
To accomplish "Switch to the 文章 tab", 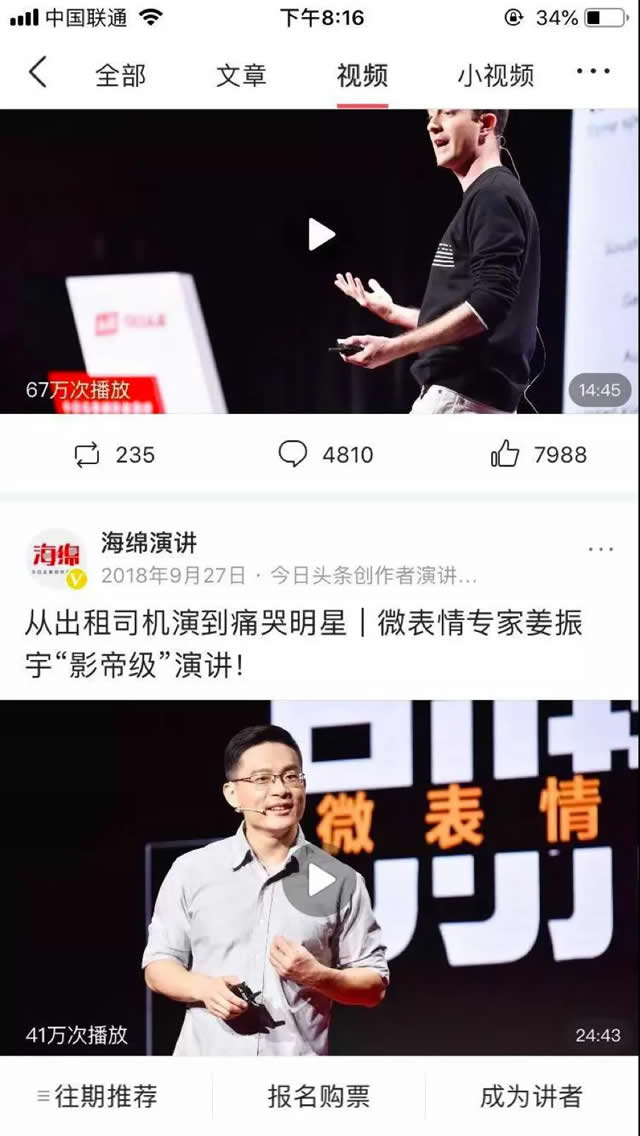I will (241, 75).
